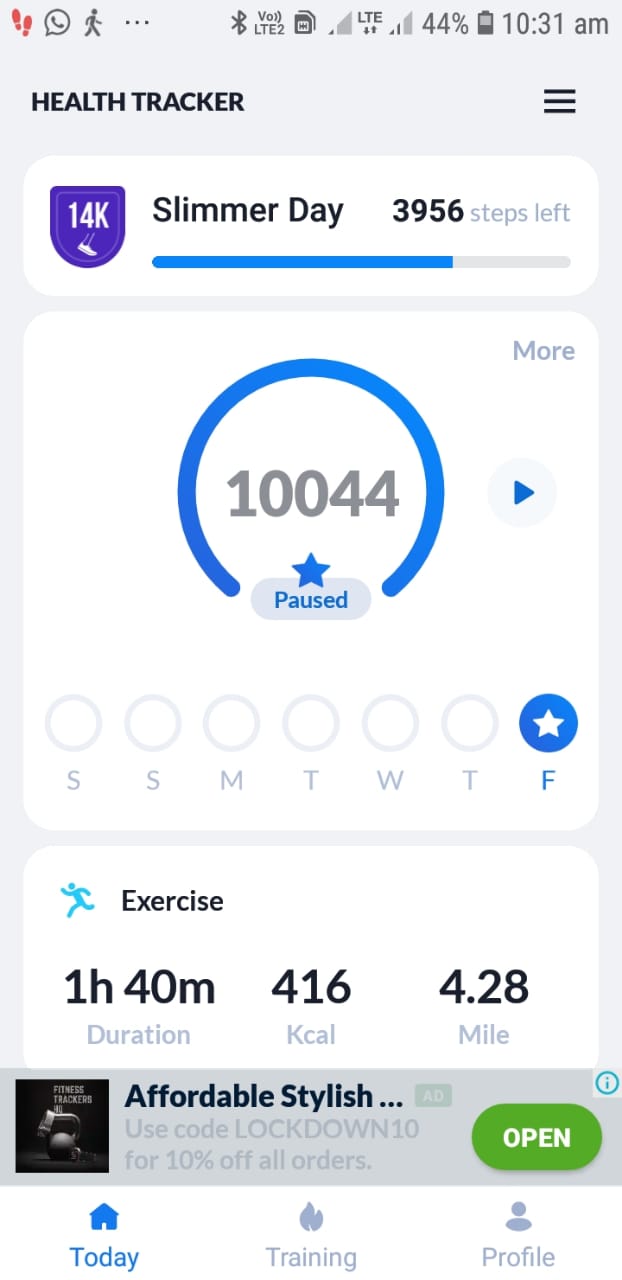622x1280 pixels.
Task: Tap More for step details
Action: coord(544,351)
